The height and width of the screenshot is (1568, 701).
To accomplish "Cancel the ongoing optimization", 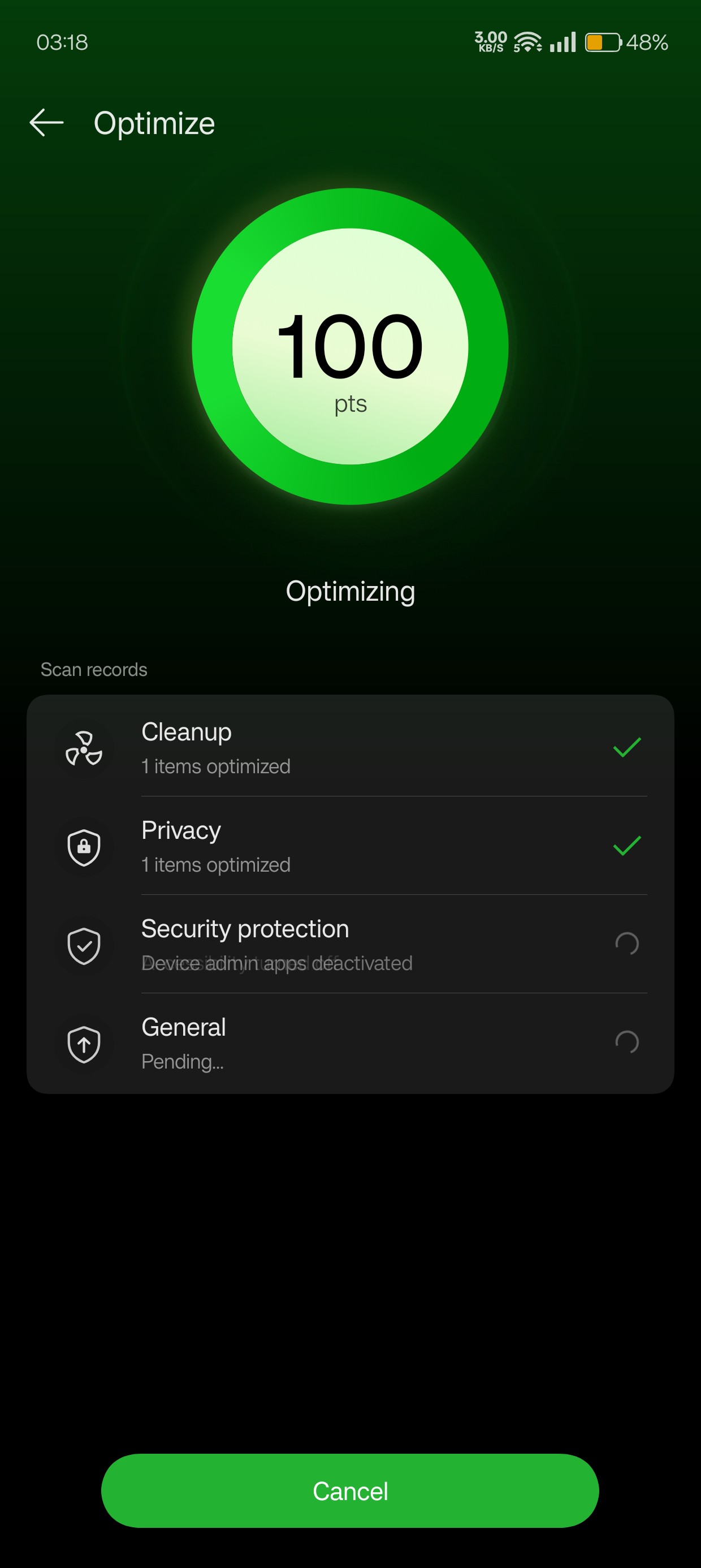I will (350, 1491).
